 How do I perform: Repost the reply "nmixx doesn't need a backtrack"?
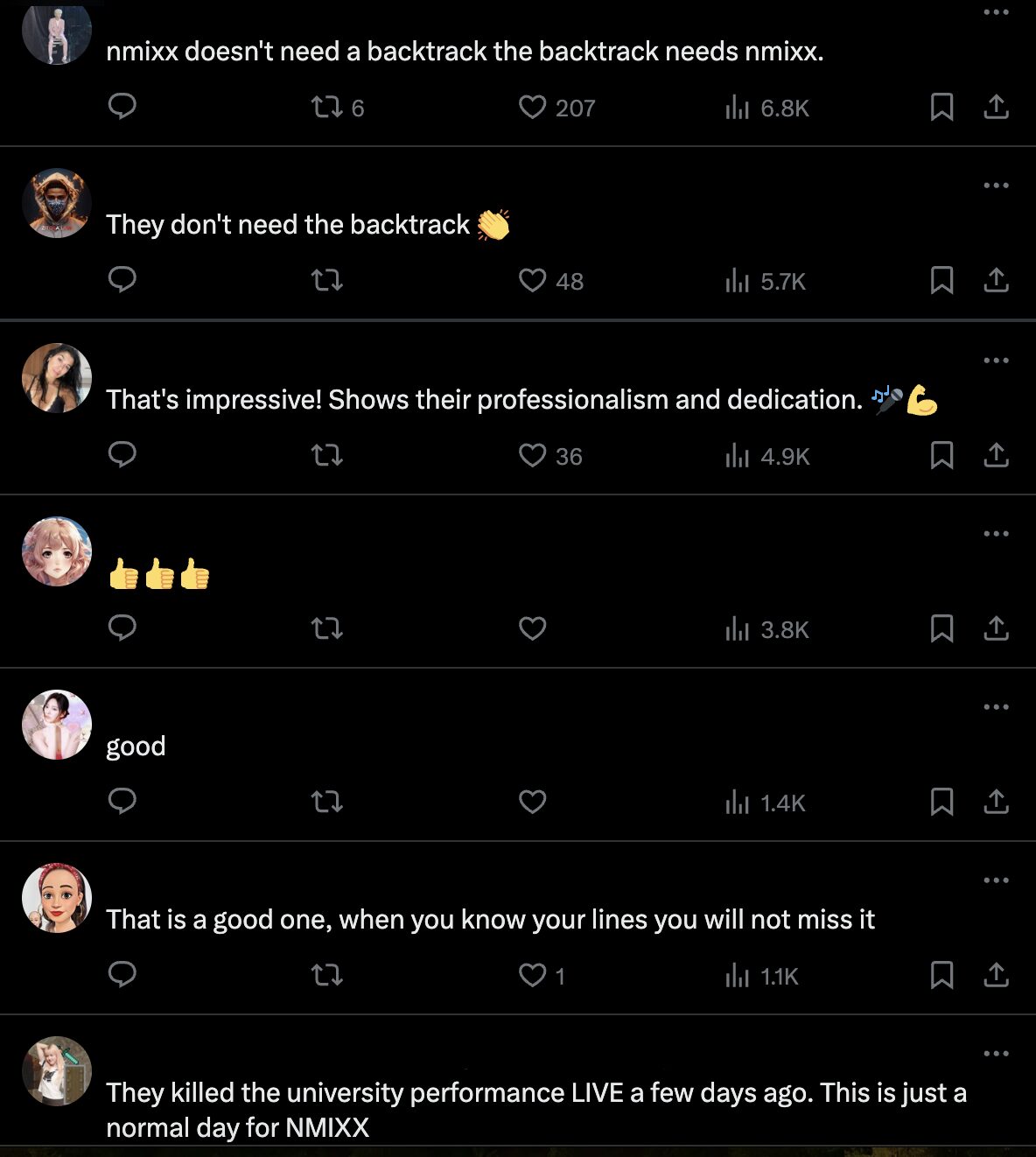(327, 107)
